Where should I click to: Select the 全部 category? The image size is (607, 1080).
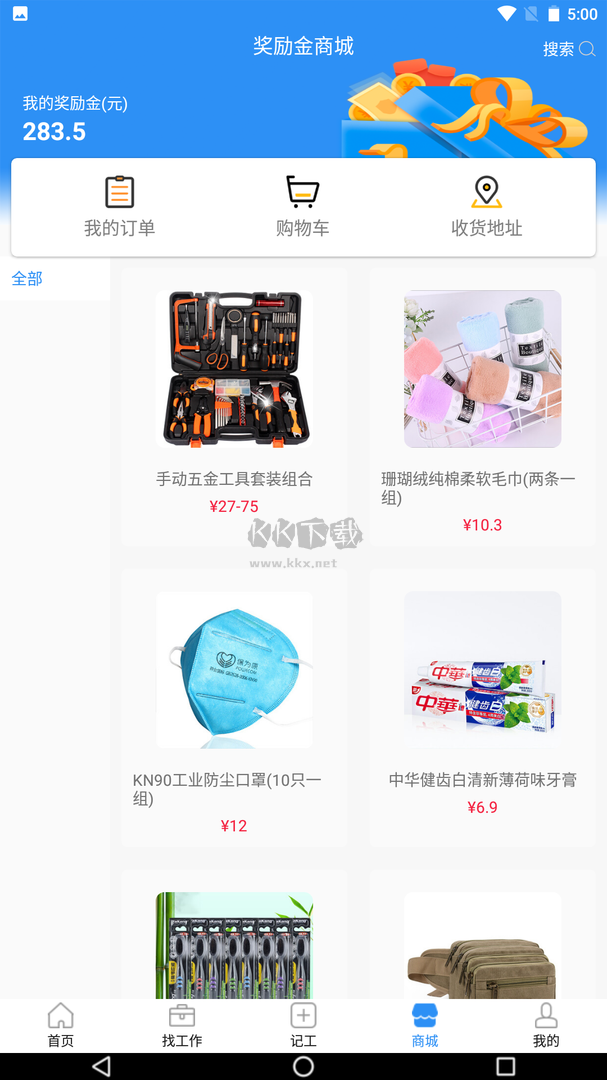pos(28,279)
